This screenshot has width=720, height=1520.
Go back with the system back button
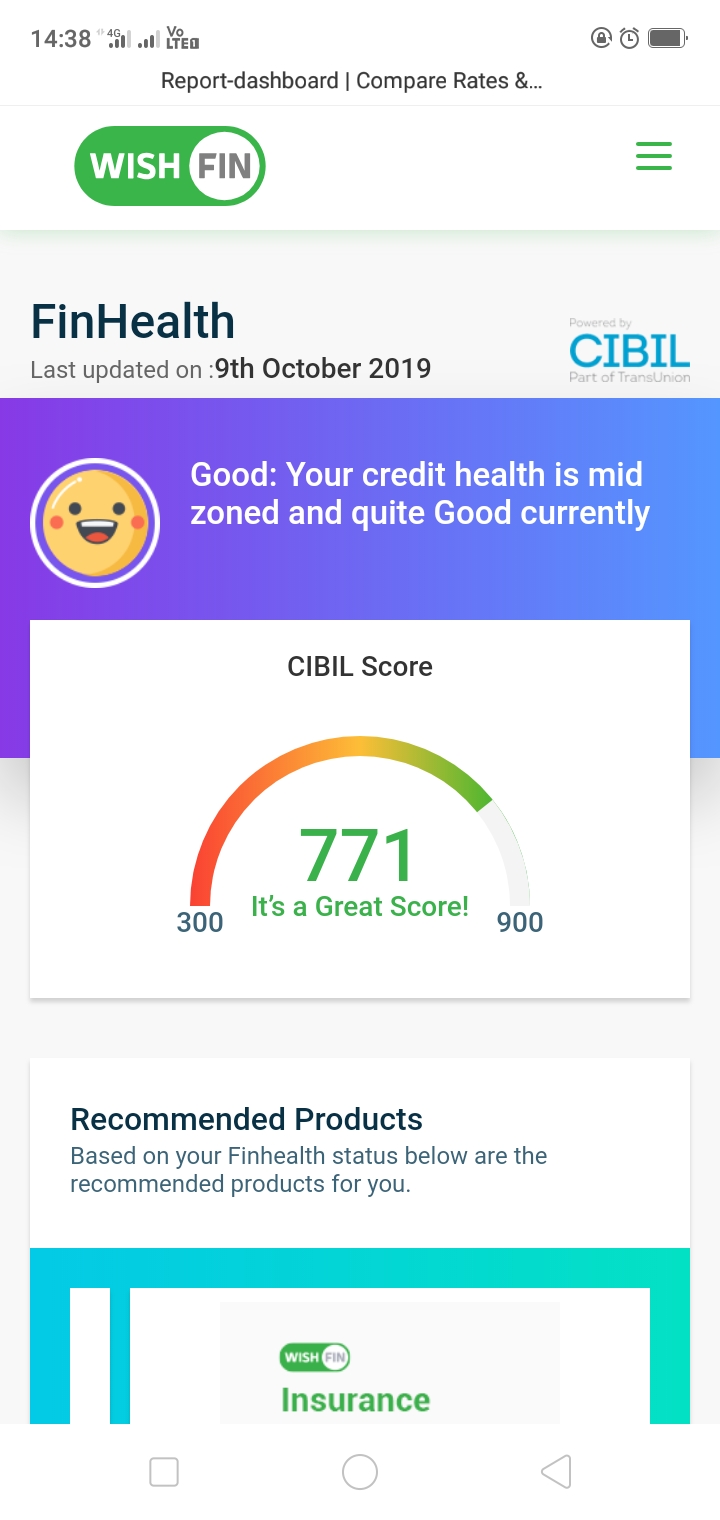[x=556, y=1472]
